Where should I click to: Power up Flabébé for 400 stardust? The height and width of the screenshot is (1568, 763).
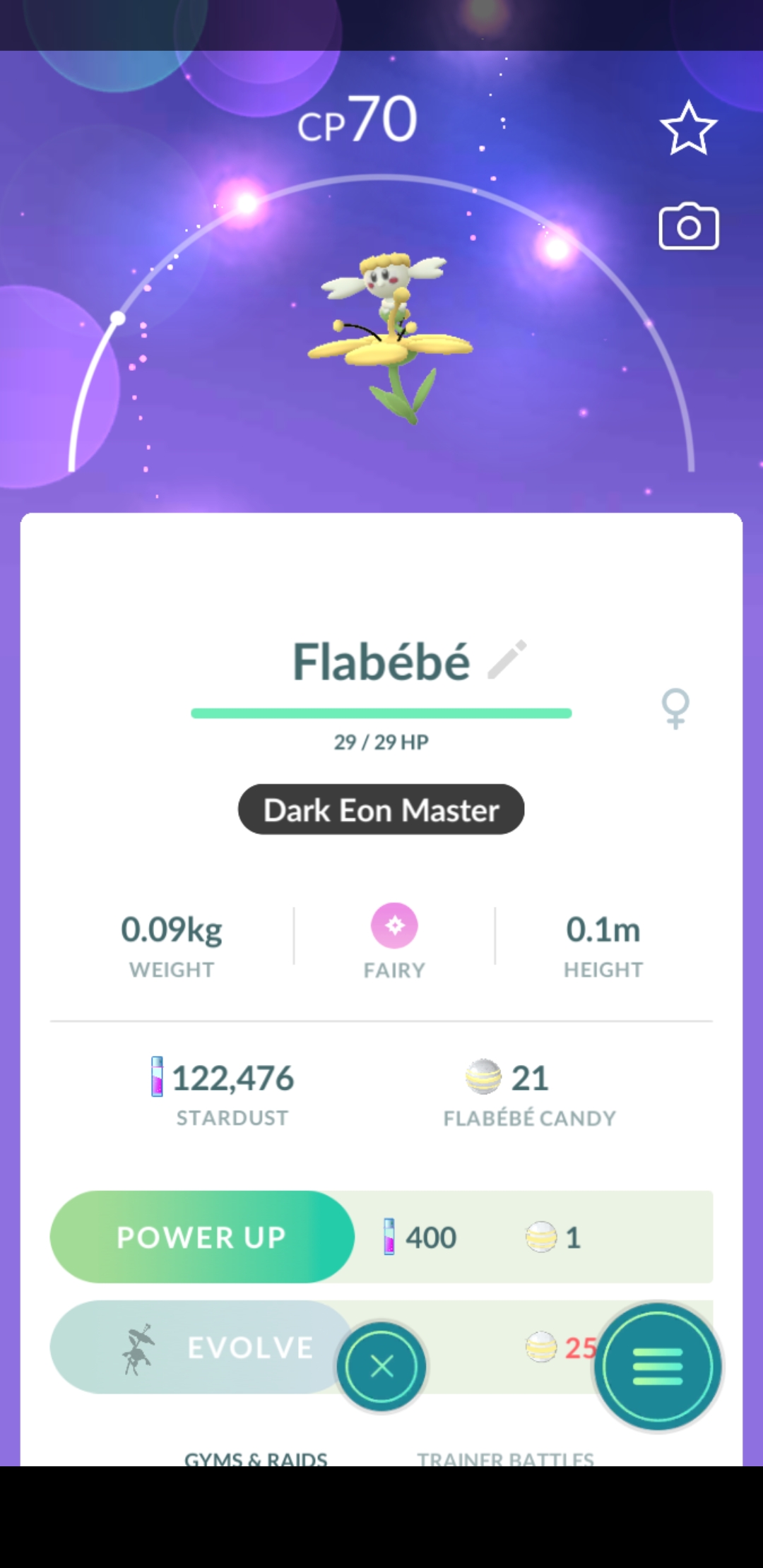coord(201,1237)
